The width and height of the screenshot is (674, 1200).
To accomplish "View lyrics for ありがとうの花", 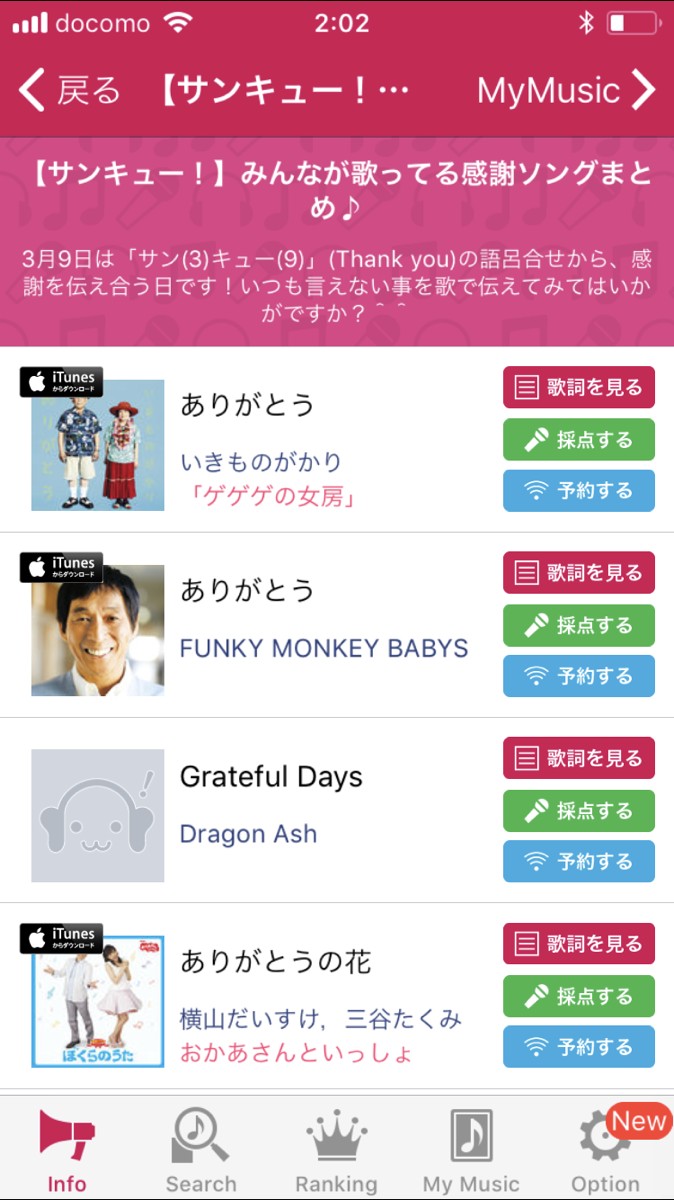I will (578, 944).
